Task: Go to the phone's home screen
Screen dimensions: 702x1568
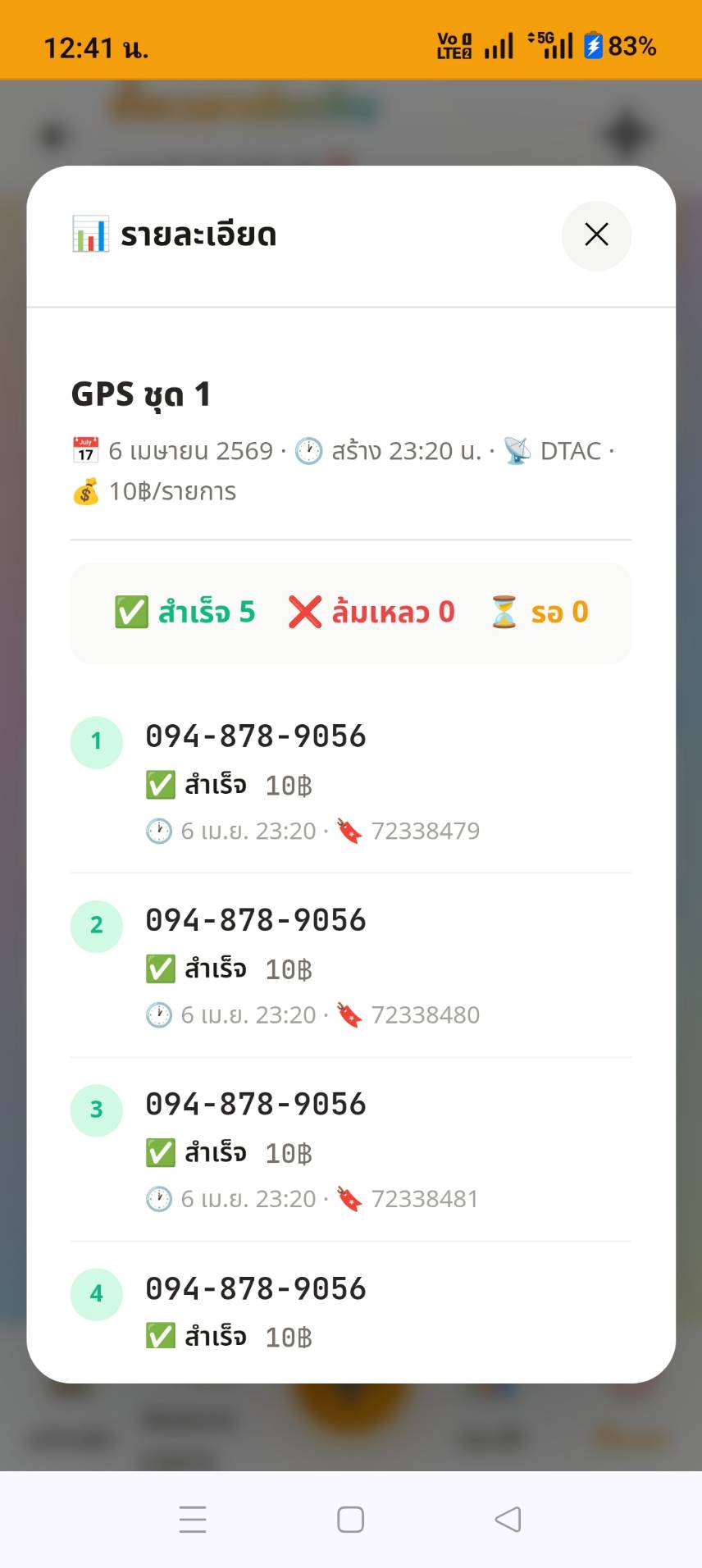Action: point(351,1520)
